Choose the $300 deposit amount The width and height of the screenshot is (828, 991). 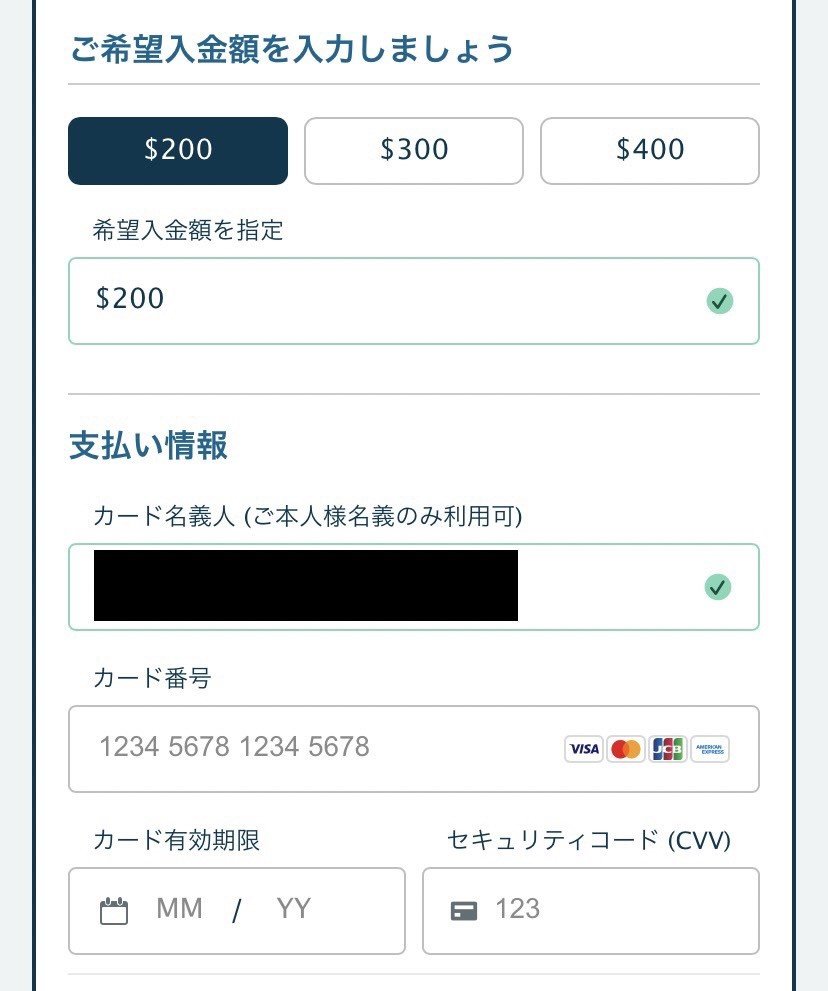pyautogui.click(x=413, y=151)
